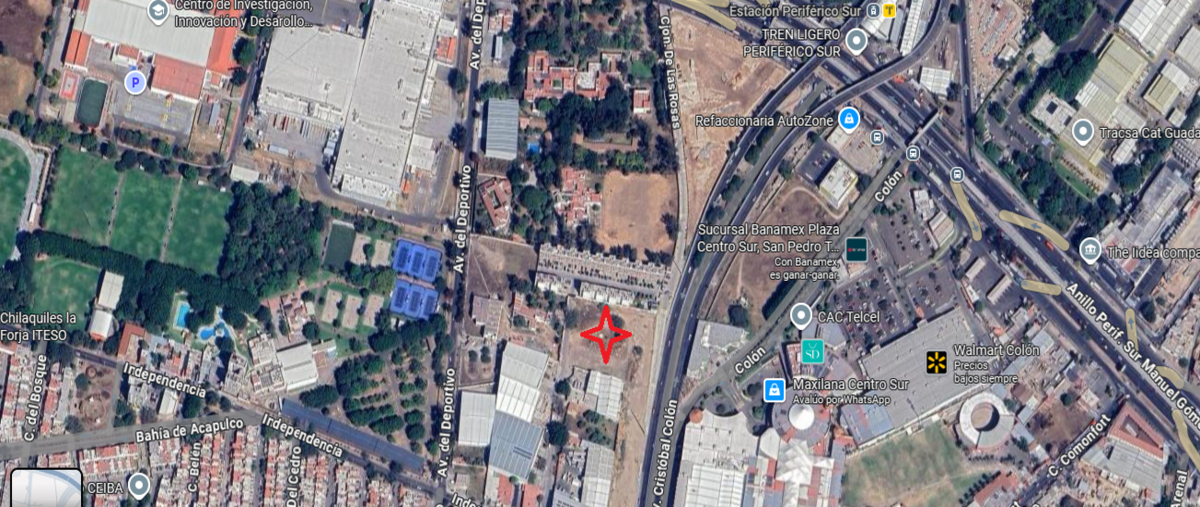Tap the Maxilana Centro Sur shop pin
Screen dimensions: 1200x507
[x=774, y=389]
